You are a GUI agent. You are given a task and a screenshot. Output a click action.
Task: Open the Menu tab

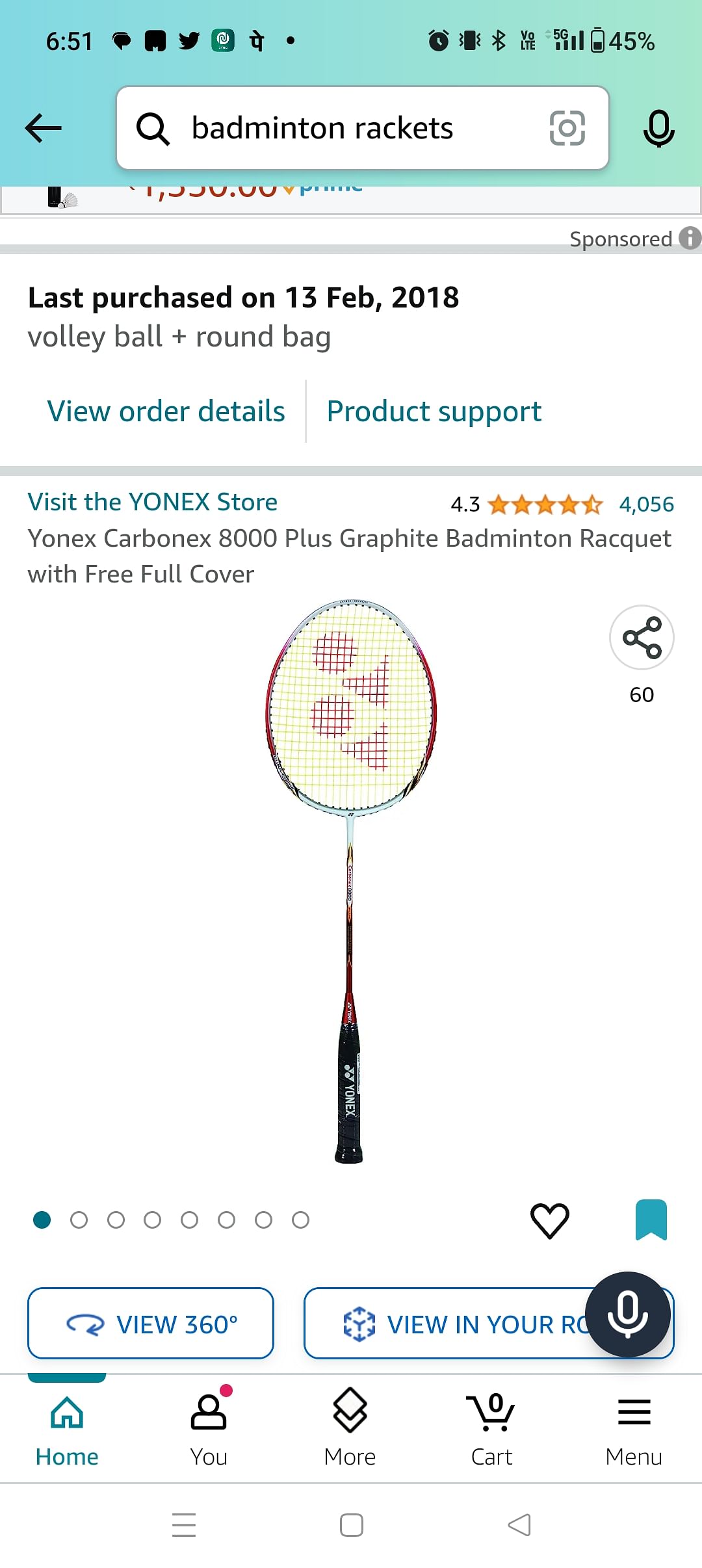[634, 1428]
